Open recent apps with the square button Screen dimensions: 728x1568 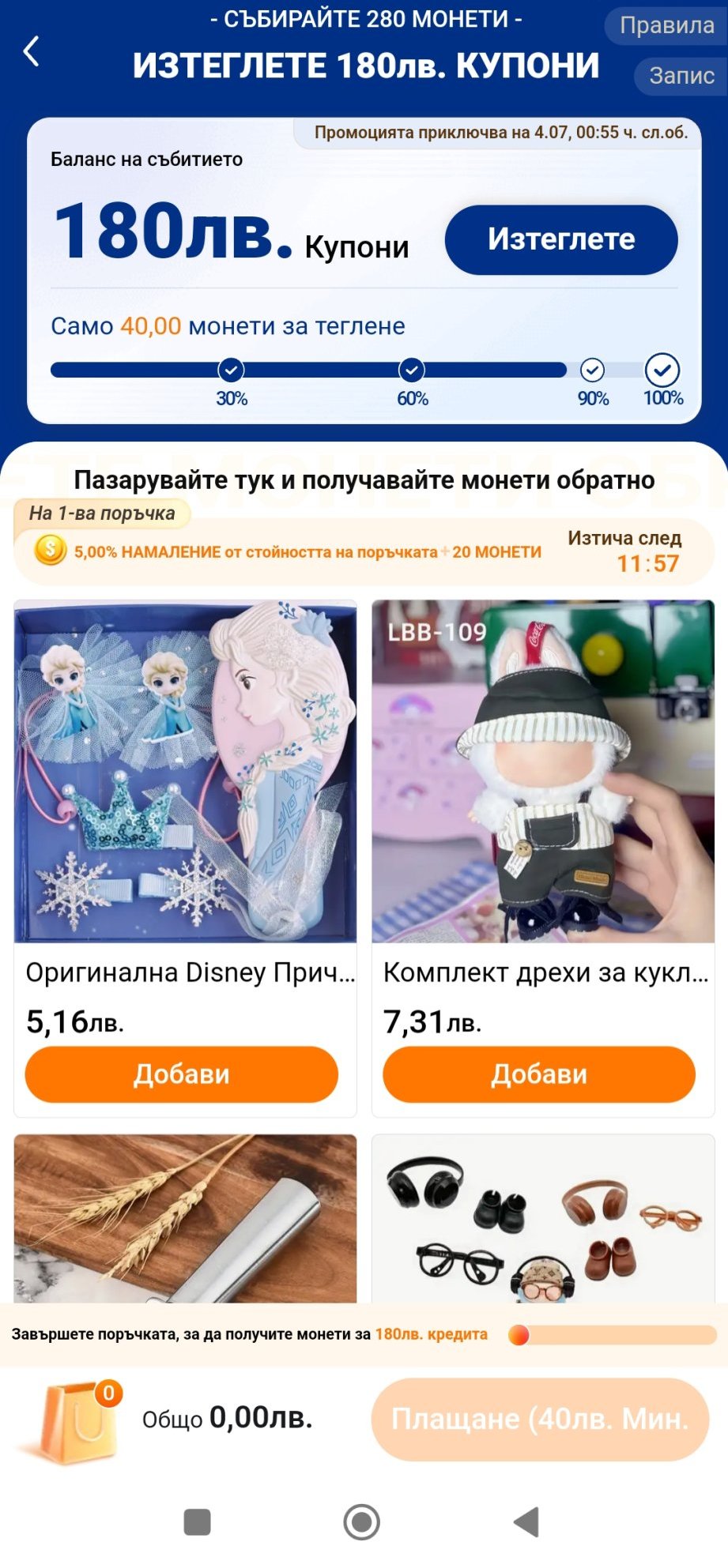click(197, 1521)
